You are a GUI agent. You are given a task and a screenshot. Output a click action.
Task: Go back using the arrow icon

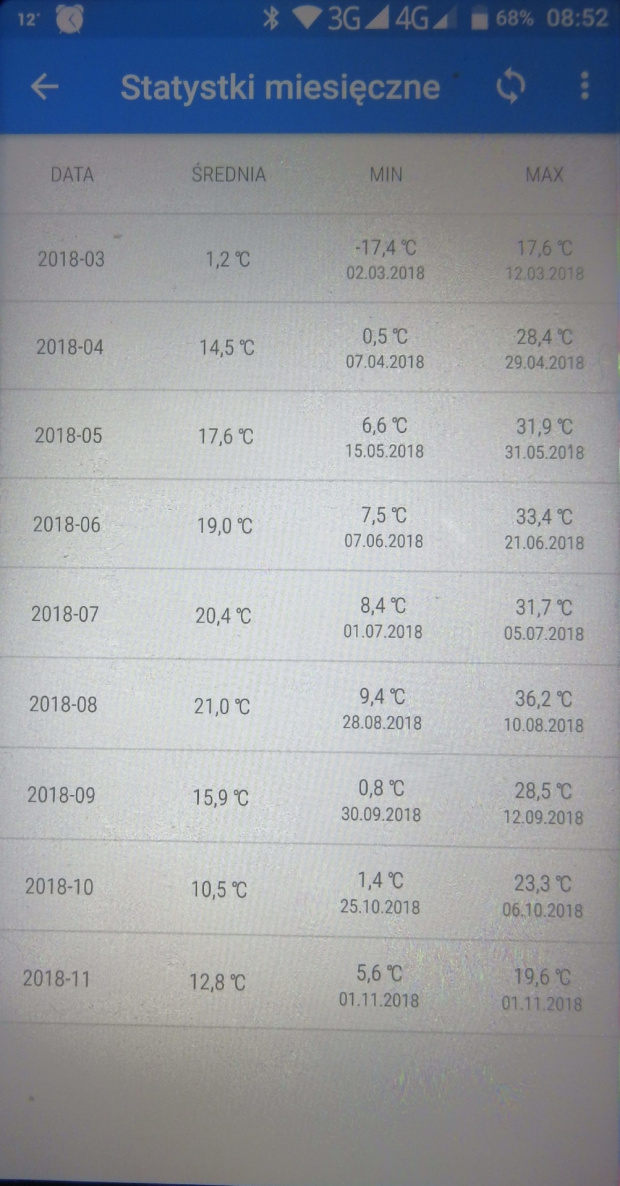point(45,87)
